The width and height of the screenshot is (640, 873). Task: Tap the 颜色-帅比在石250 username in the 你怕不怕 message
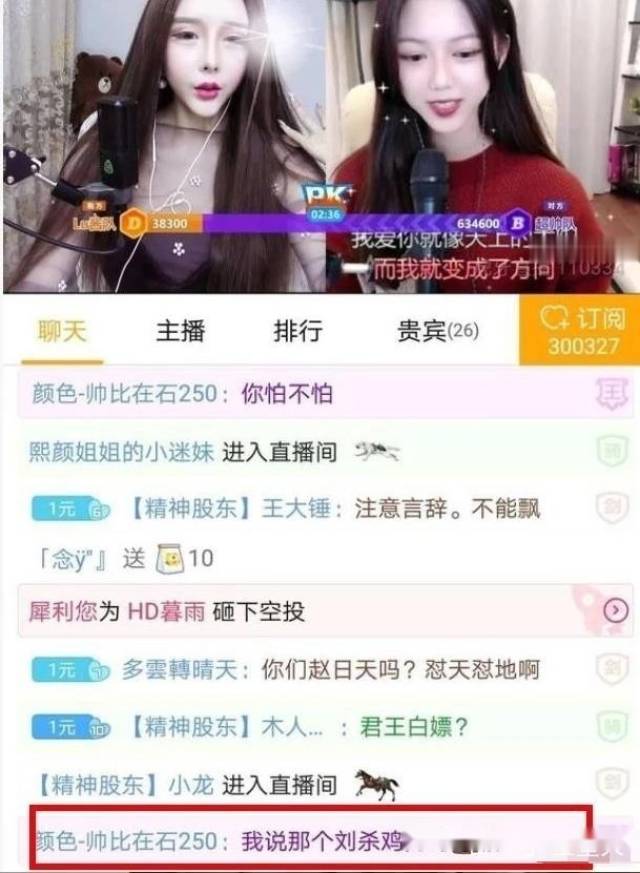click(x=125, y=394)
